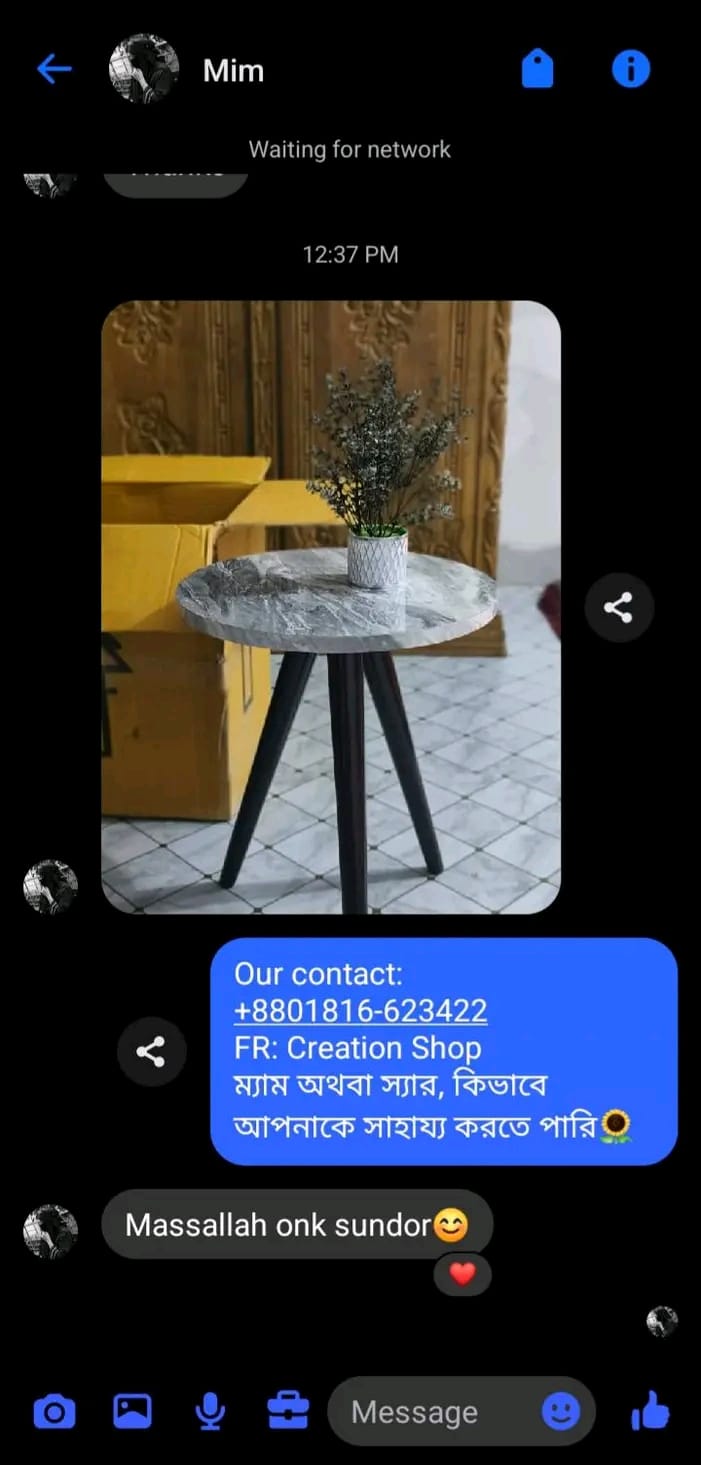Share the table photo
Screen dimensions: 701x1465
point(619,607)
